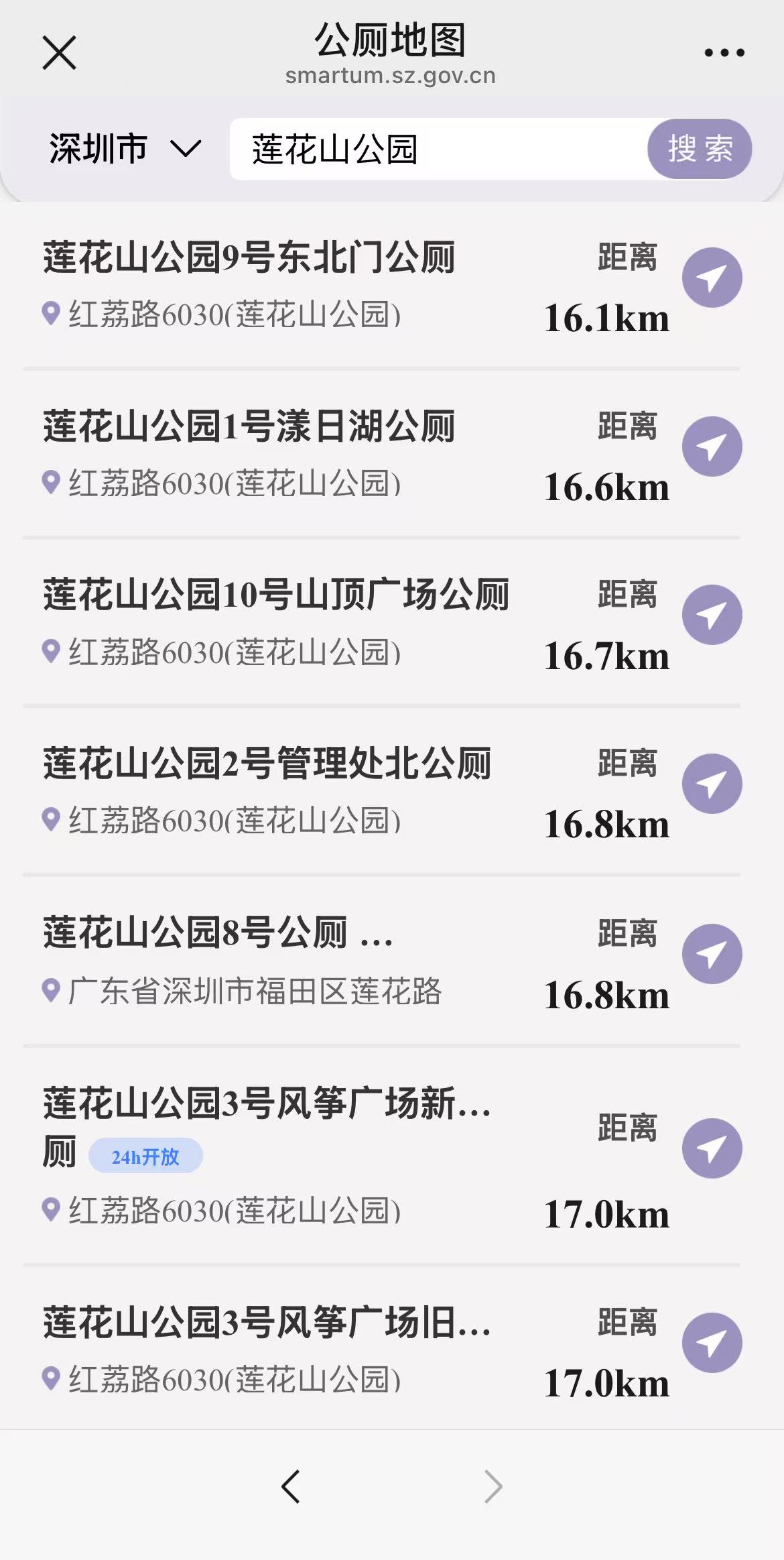The width and height of the screenshot is (784, 1560).
Task: Navigate to 3号风筝广场旧公厕
Action: [712, 1343]
